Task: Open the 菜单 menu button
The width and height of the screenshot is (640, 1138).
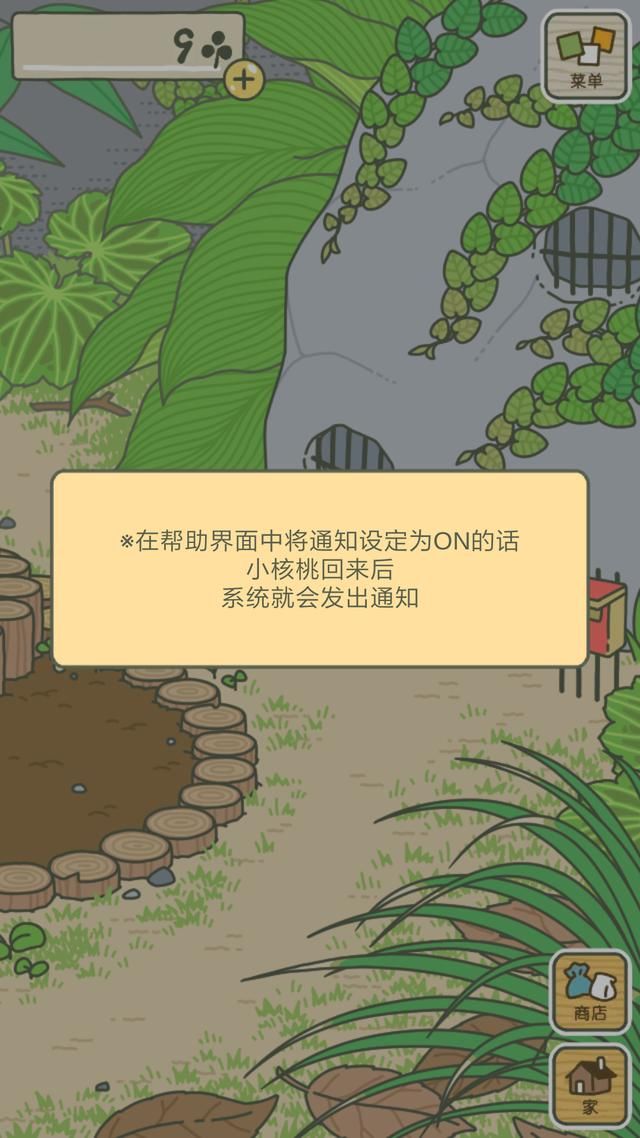Action: tap(586, 57)
